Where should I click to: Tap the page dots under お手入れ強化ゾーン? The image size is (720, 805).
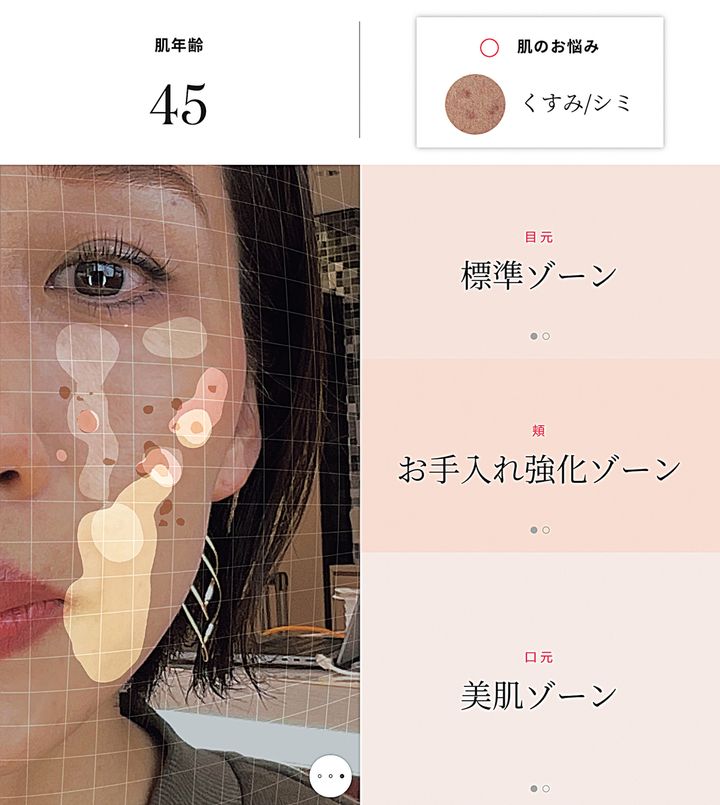[540, 530]
